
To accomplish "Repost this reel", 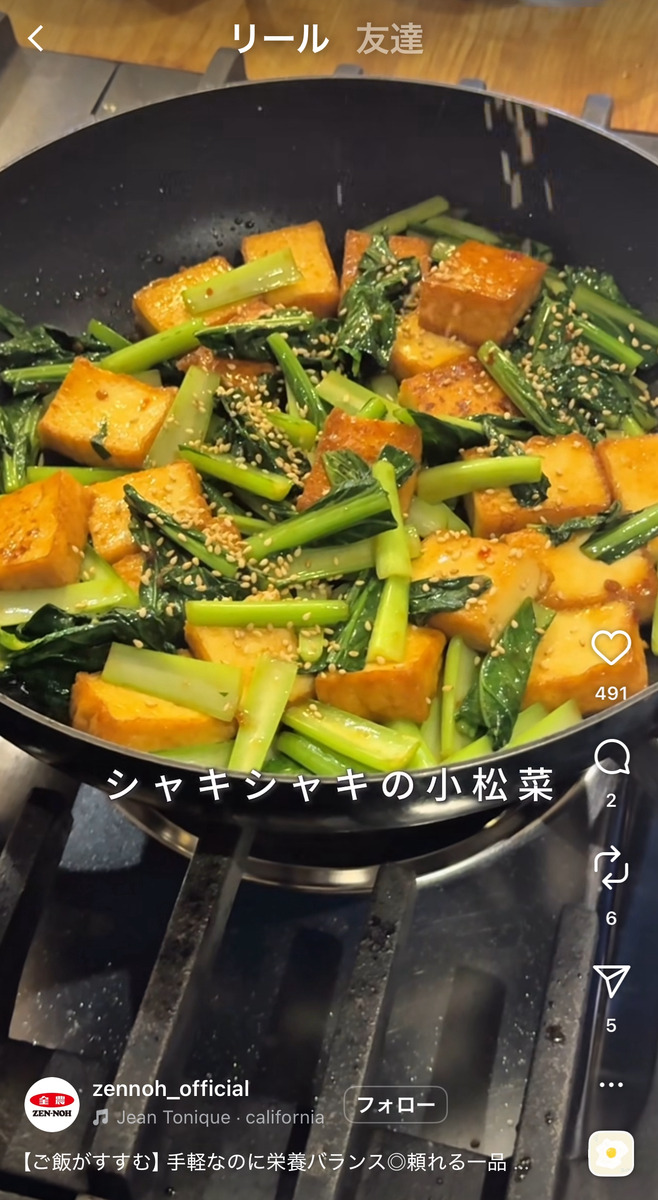I will point(611,868).
